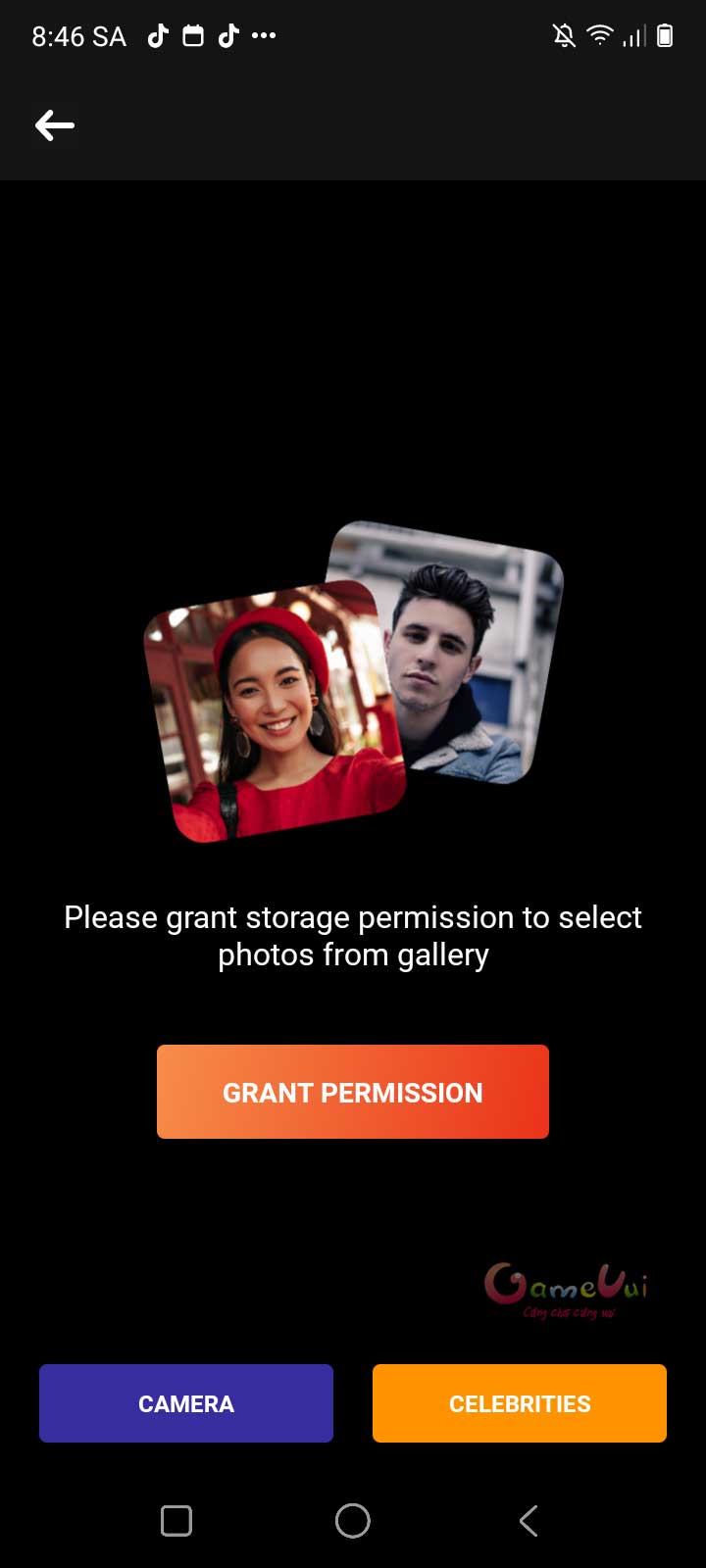Screen dimensions: 706x1568
Task: Open the recent apps view
Action: [176, 1521]
